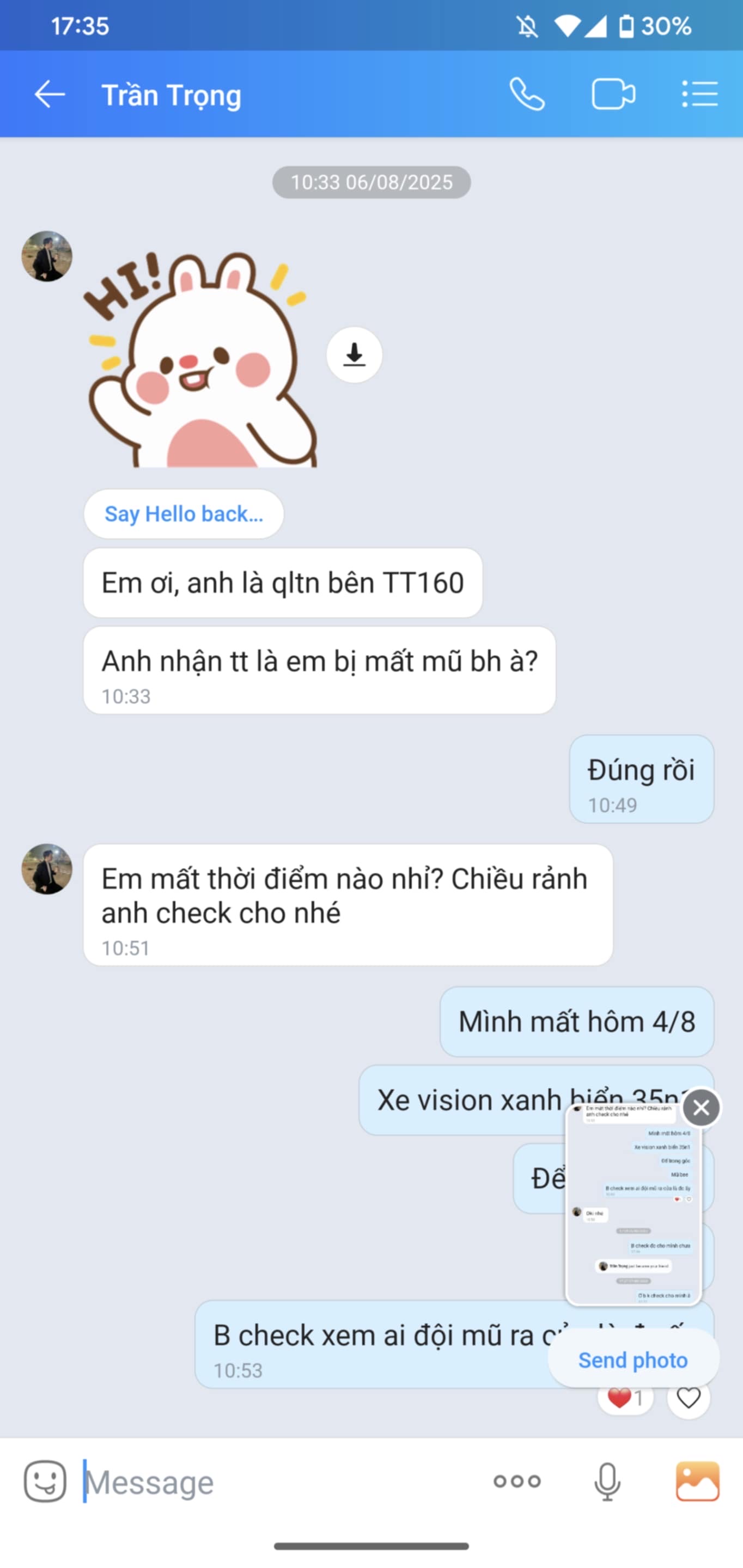This screenshot has width=743, height=1568.
Task: Open the chat options menu
Action: click(x=699, y=95)
